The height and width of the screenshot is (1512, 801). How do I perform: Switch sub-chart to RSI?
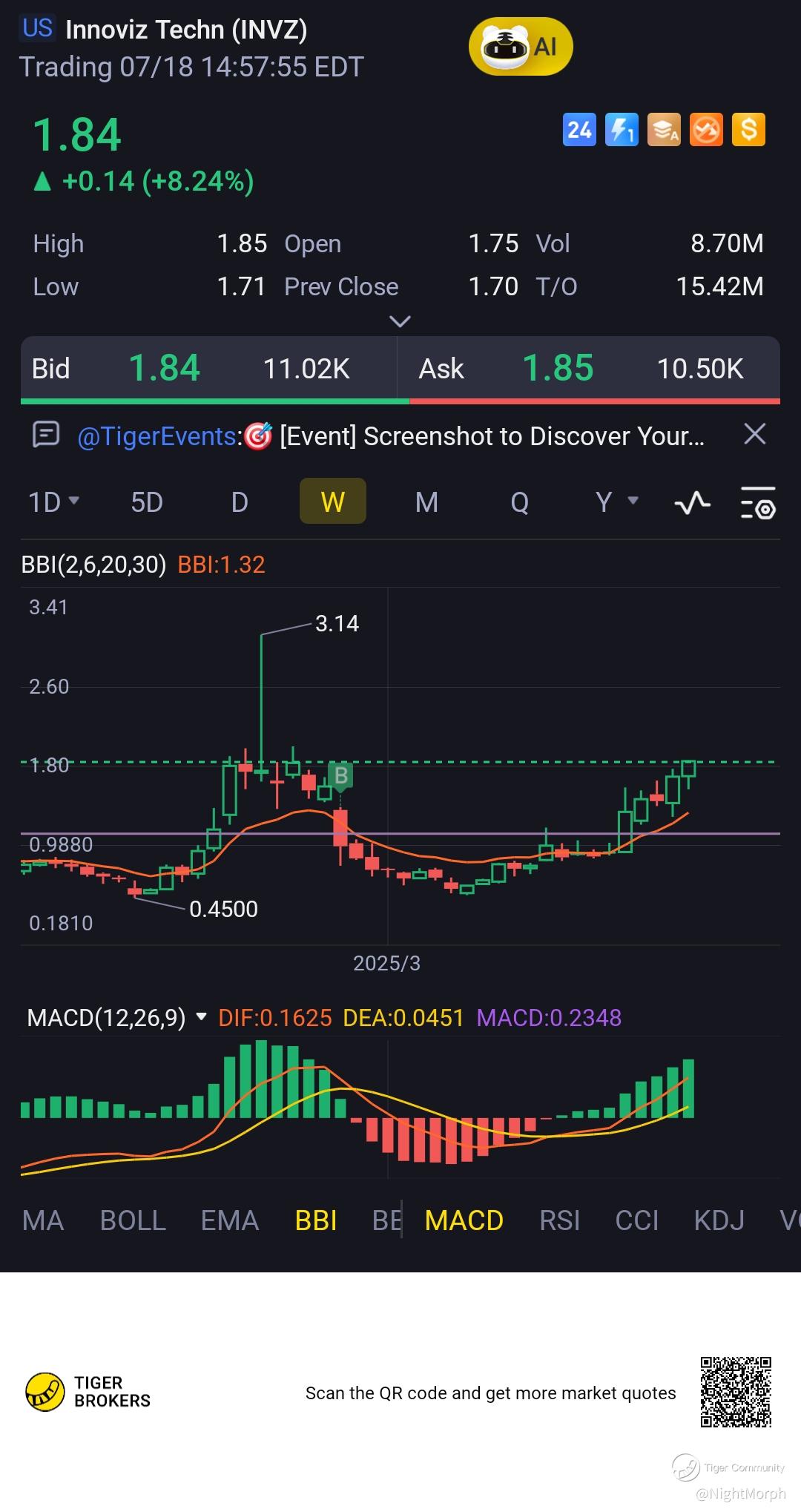[x=559, y=1220]
